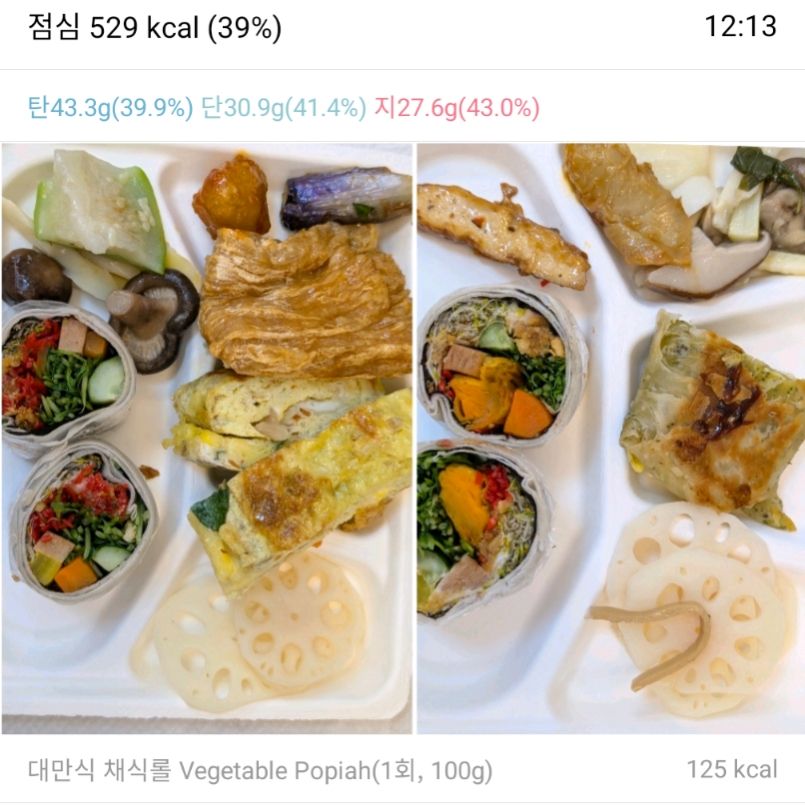This screenshot has width=805, height=805.
Task: Open the right lunch tray photo
Action: (610, 438)
